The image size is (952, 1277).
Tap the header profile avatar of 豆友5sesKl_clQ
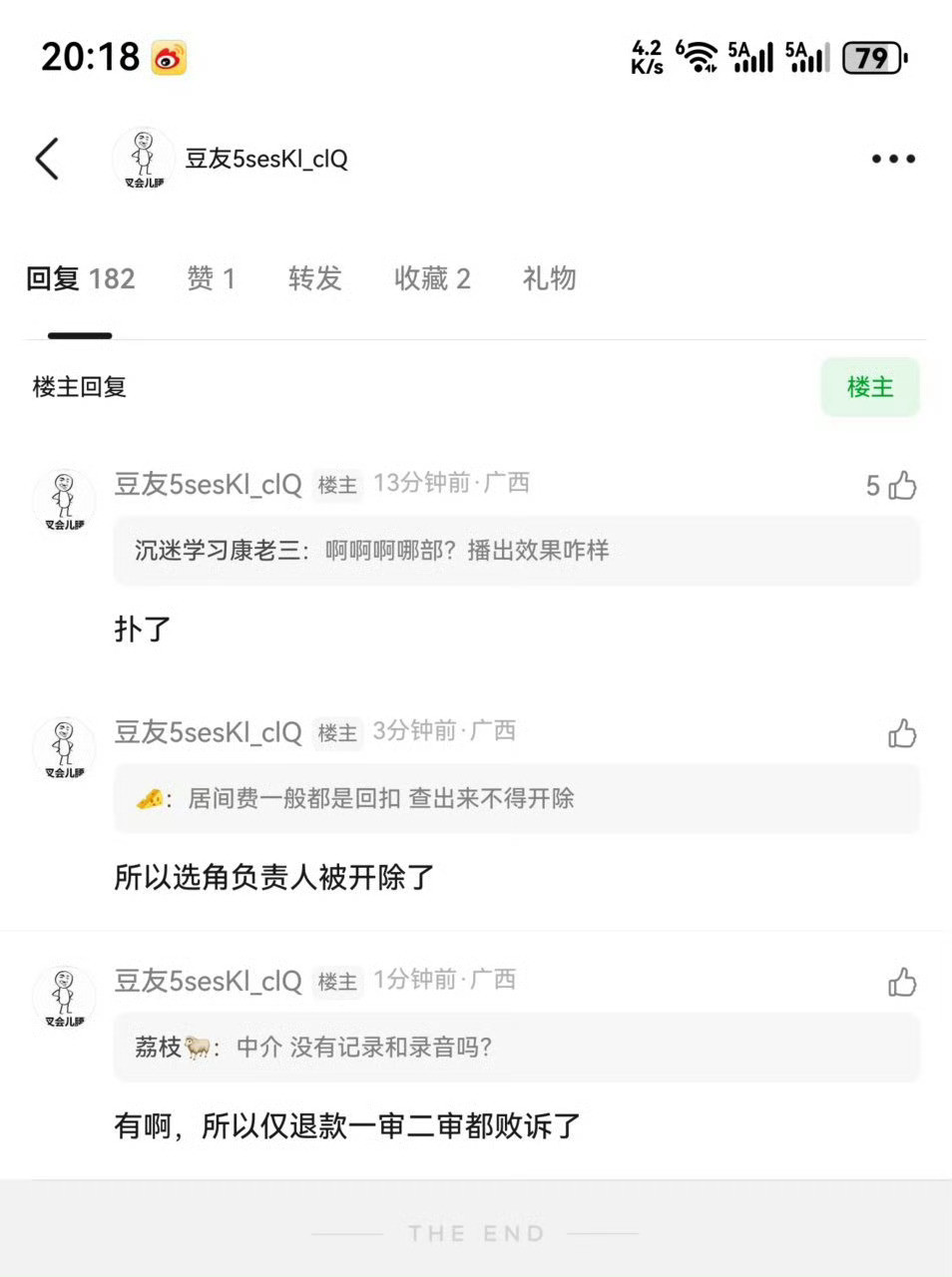coord(142,159)
